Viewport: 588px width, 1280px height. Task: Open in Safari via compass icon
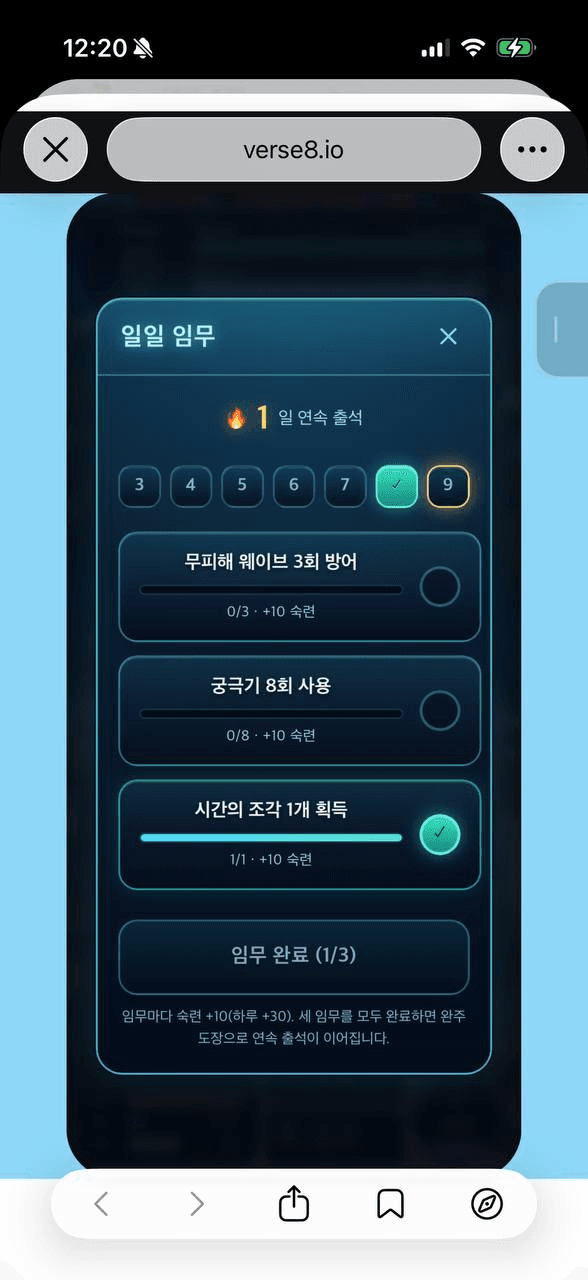pos(487,1204)
